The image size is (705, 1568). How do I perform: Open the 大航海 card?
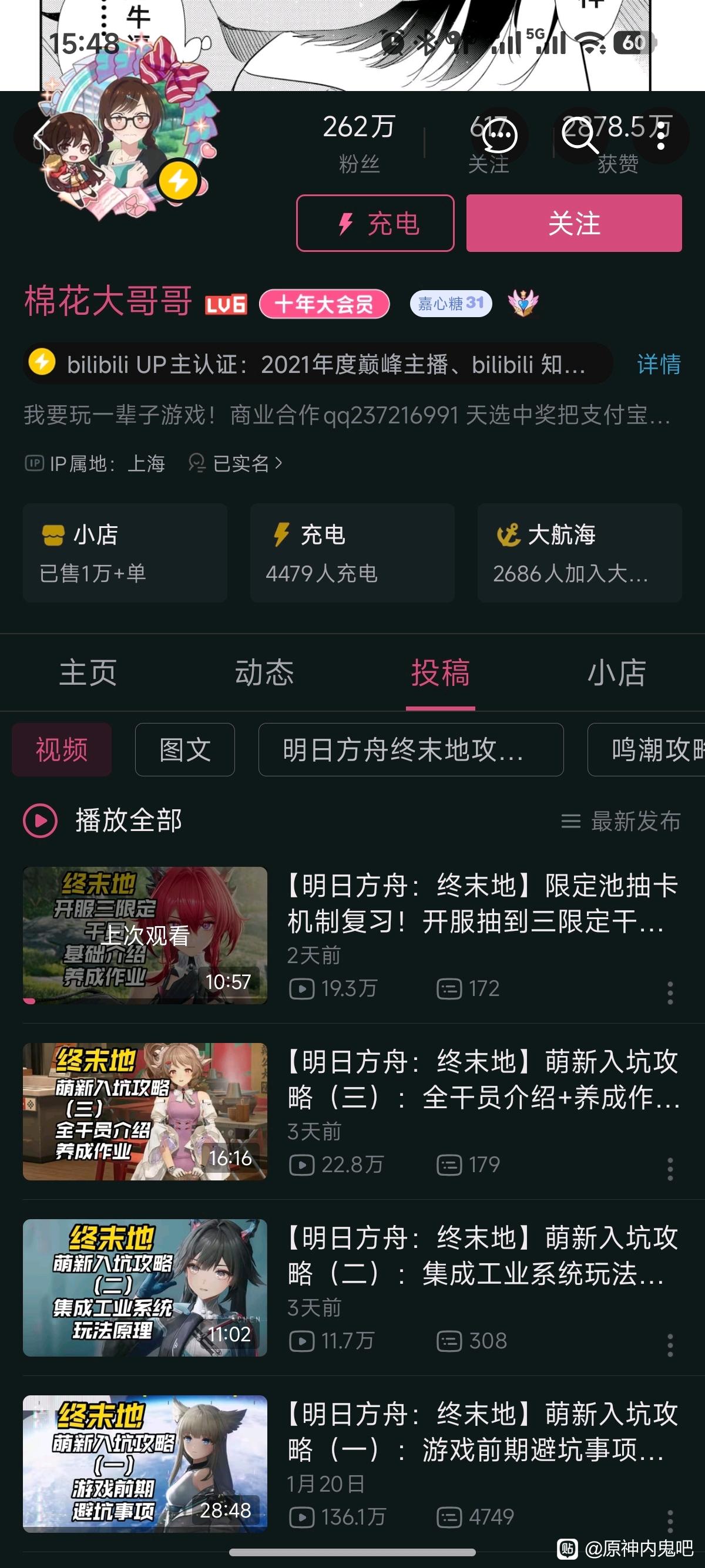[x=579, y=553]
